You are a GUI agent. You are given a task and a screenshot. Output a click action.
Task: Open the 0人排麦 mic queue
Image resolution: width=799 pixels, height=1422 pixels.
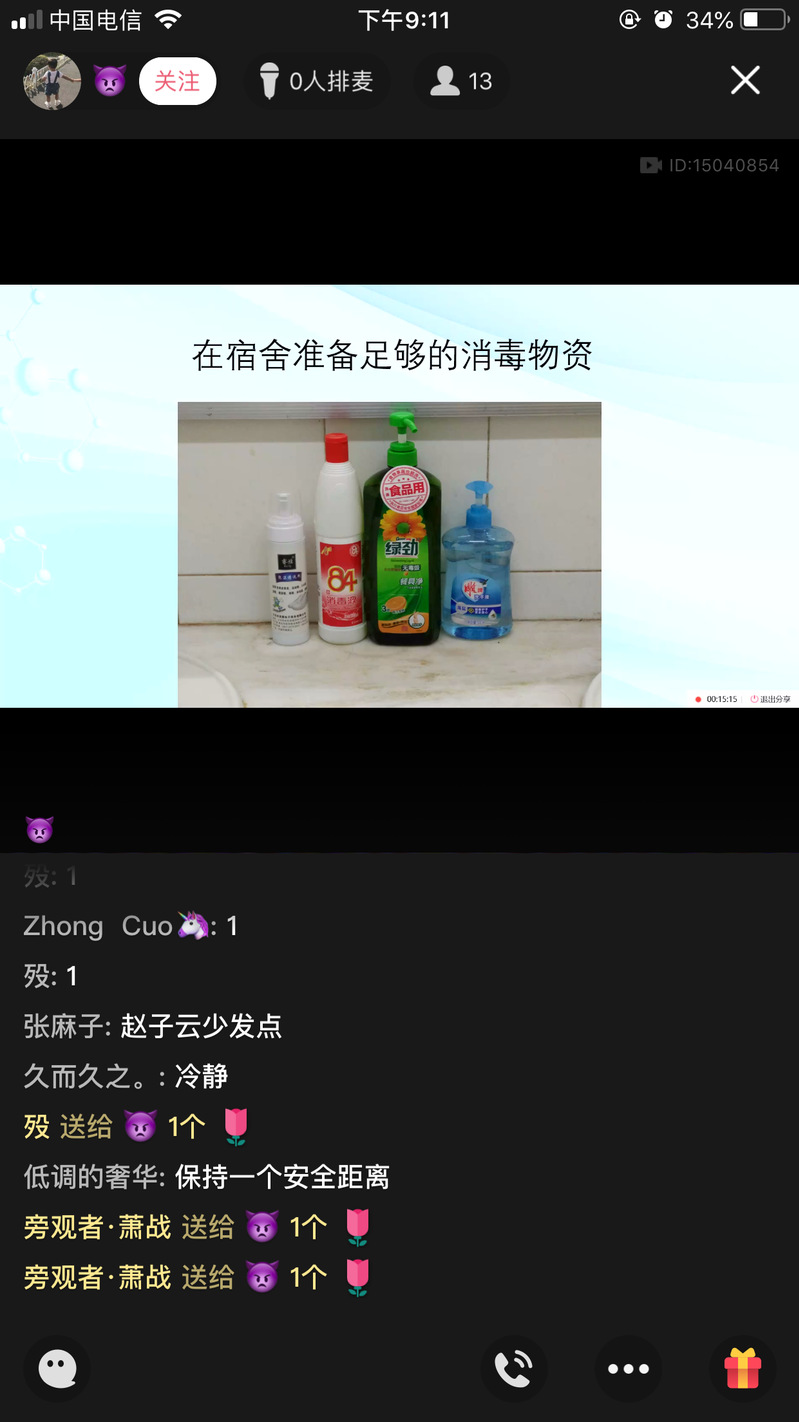click(317, 81)
